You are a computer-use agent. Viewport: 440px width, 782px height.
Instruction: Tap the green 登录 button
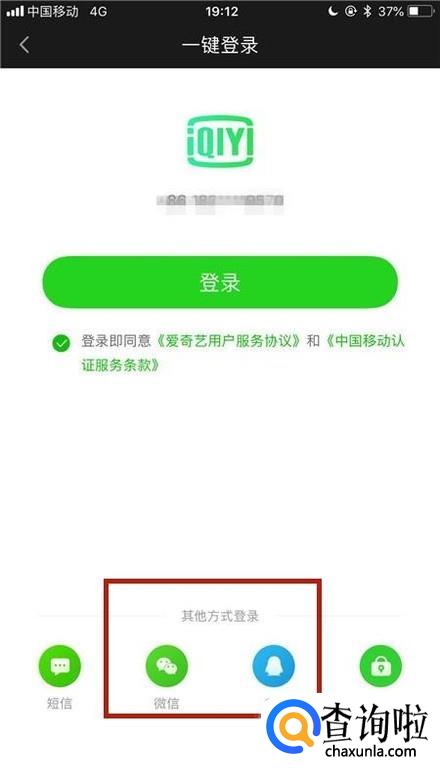coord(220,282)
